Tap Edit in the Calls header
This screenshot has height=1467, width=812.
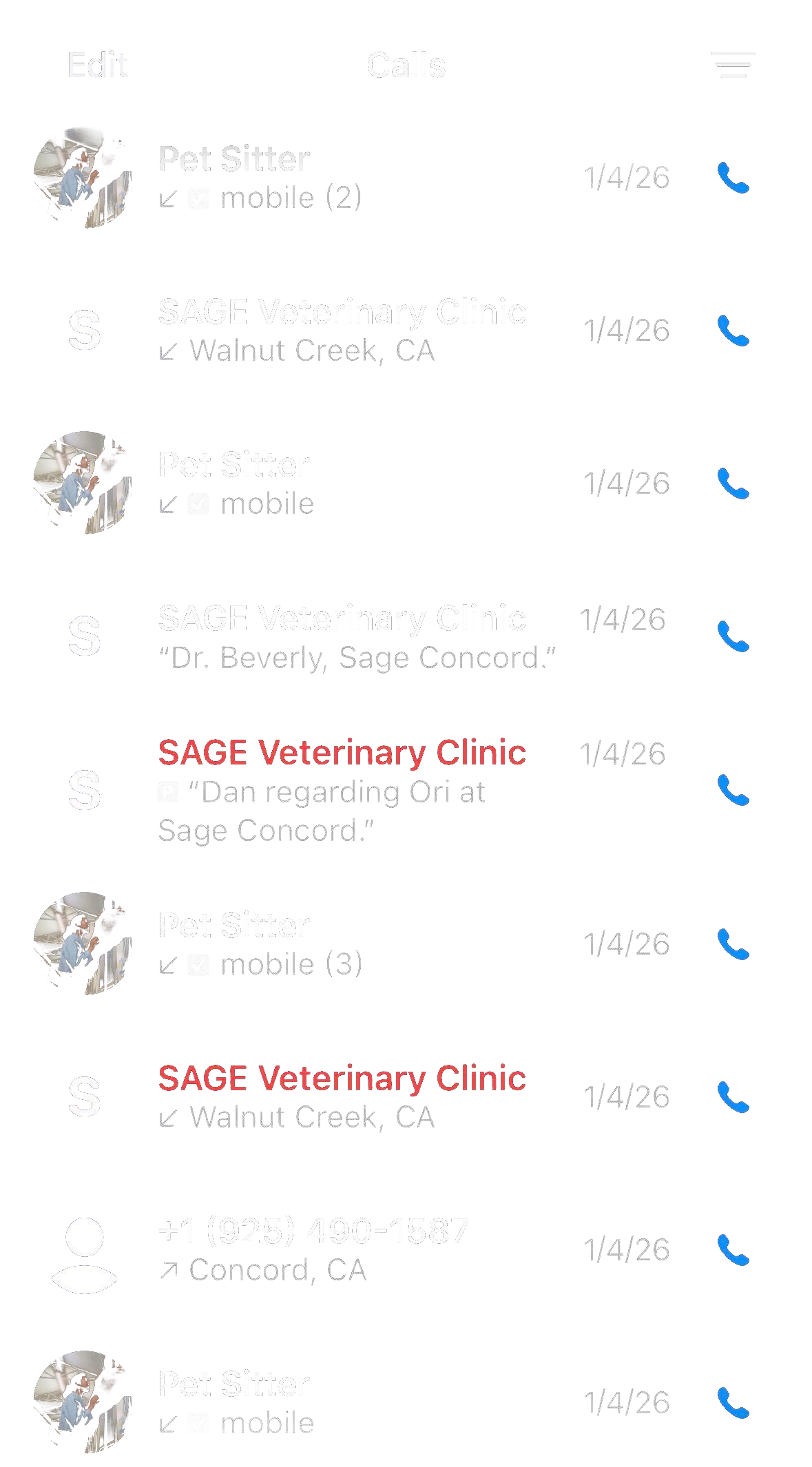[x=97, y=65]
